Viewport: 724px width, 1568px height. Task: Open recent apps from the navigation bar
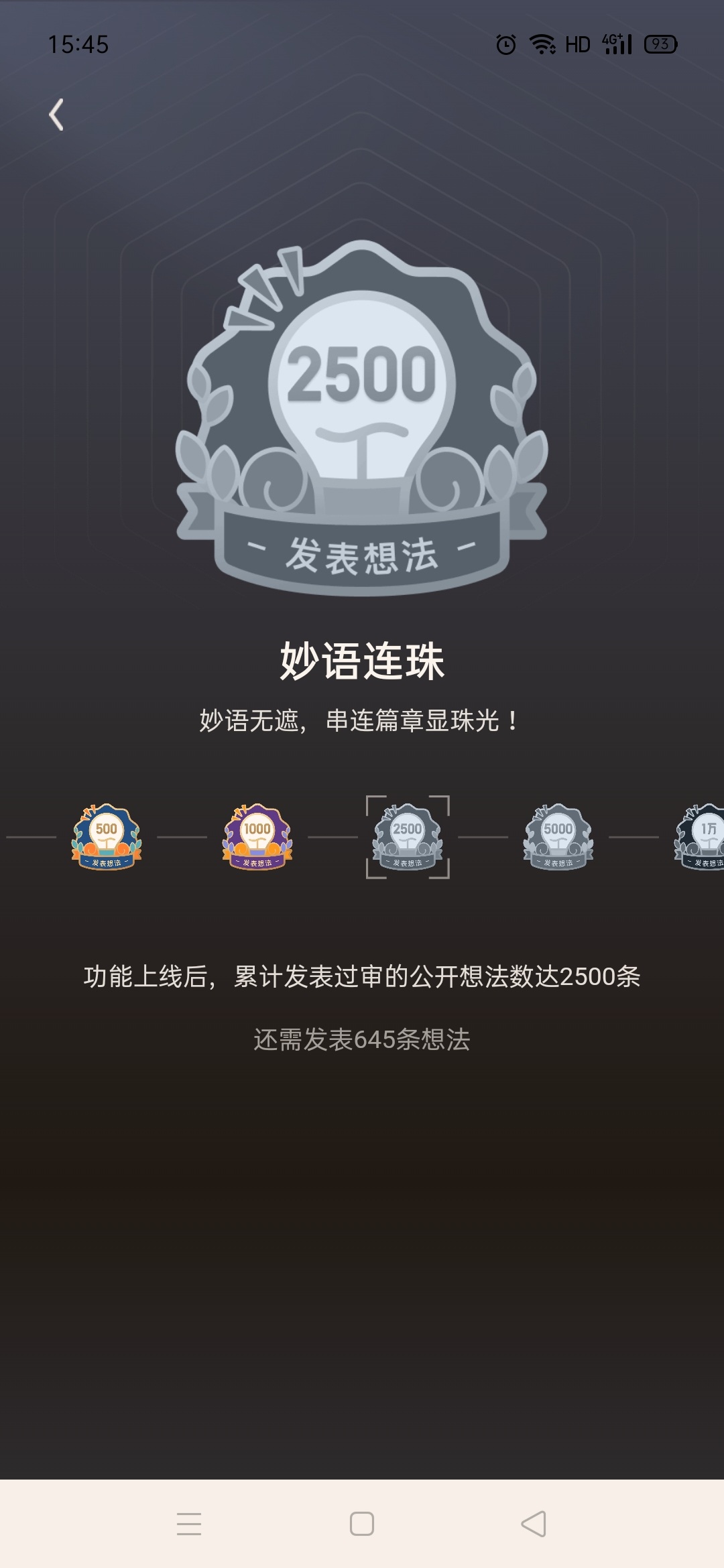pyautogui.click(x=189, y=1523)
